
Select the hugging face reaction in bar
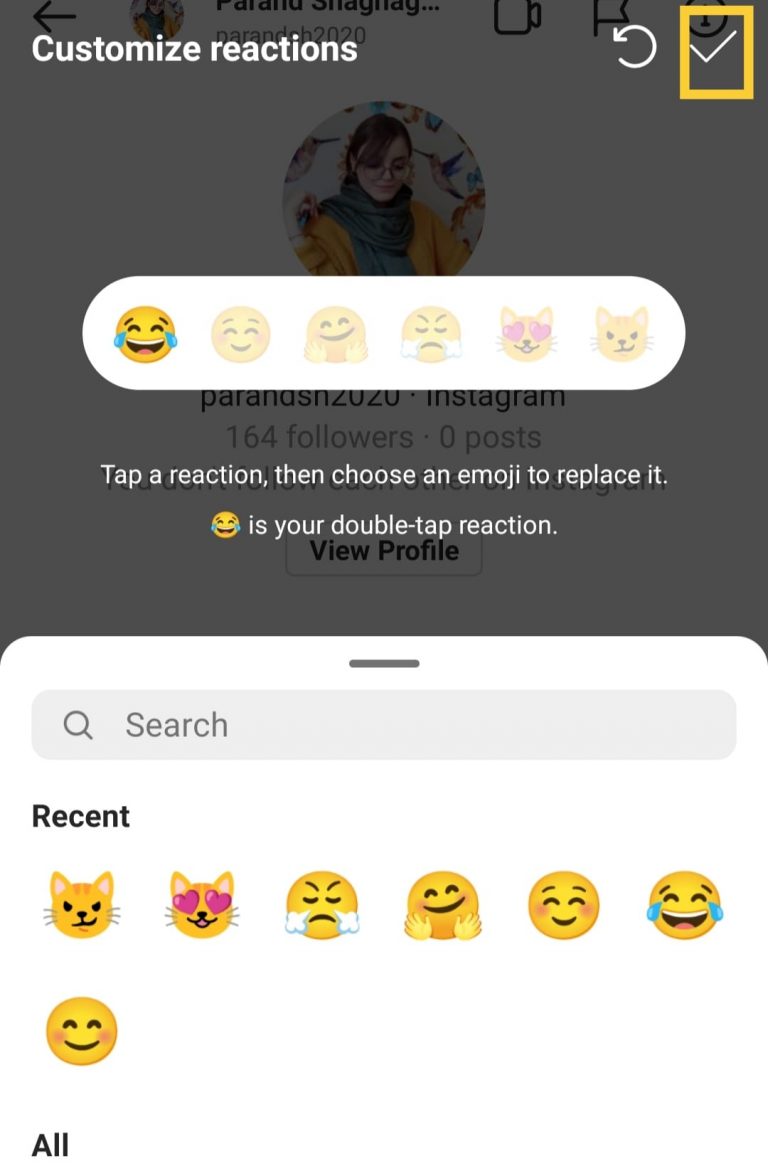point(336,333)
